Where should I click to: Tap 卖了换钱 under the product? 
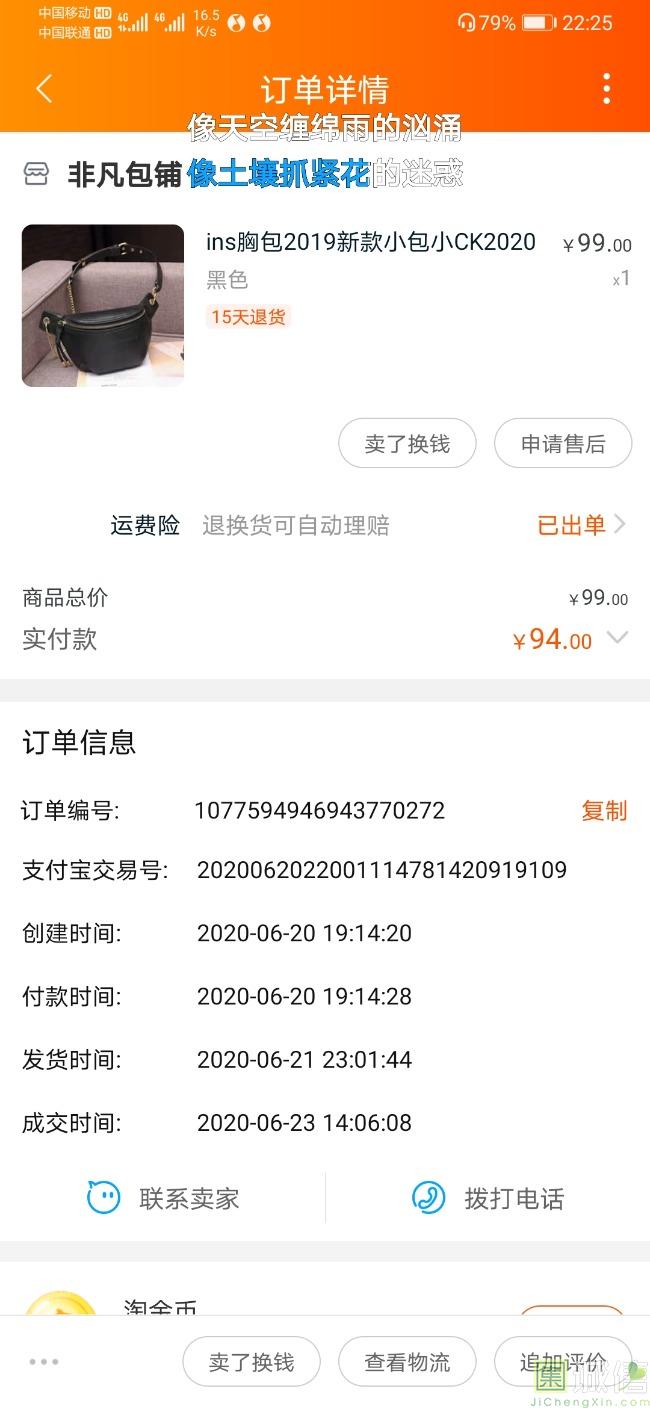[407, 443]
